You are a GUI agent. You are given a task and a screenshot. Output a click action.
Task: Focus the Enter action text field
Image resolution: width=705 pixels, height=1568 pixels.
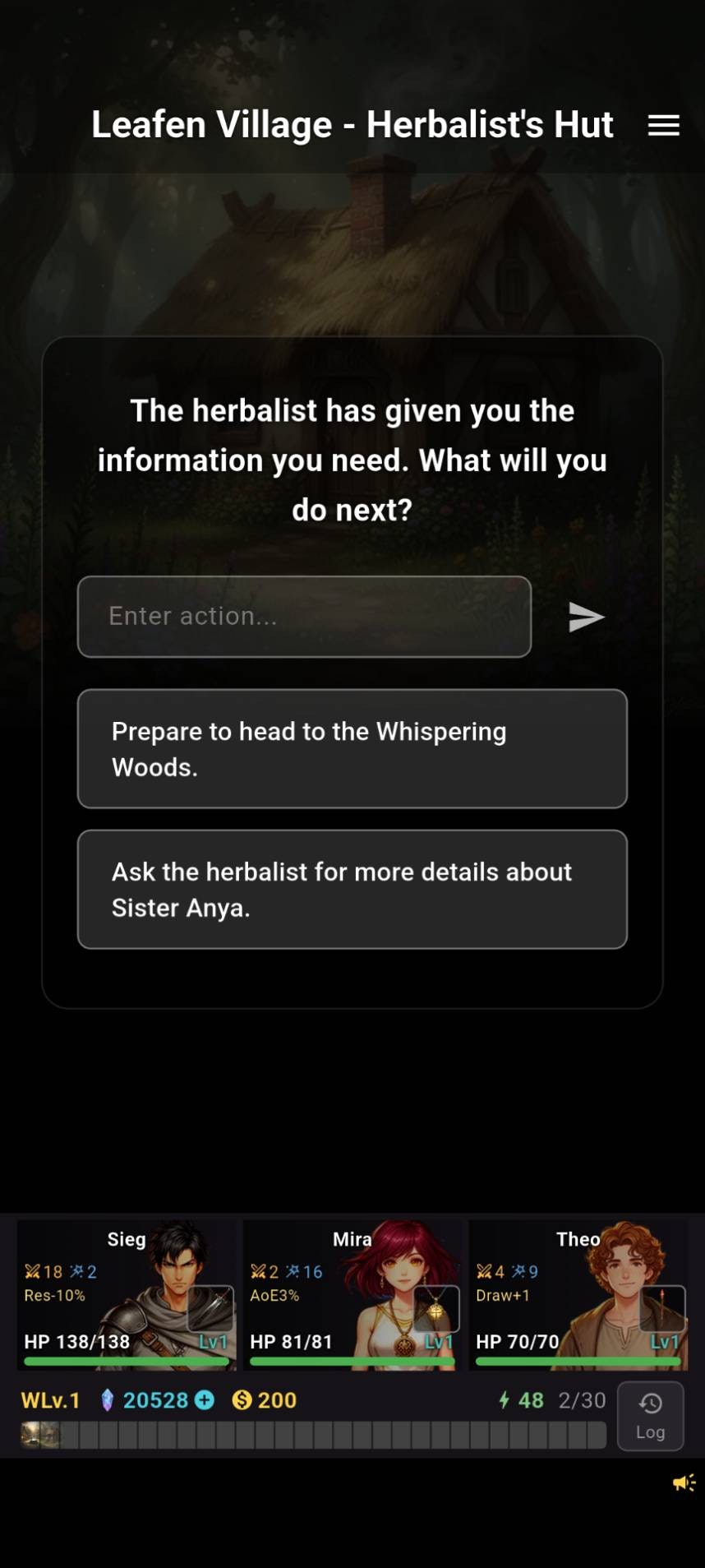304,617
